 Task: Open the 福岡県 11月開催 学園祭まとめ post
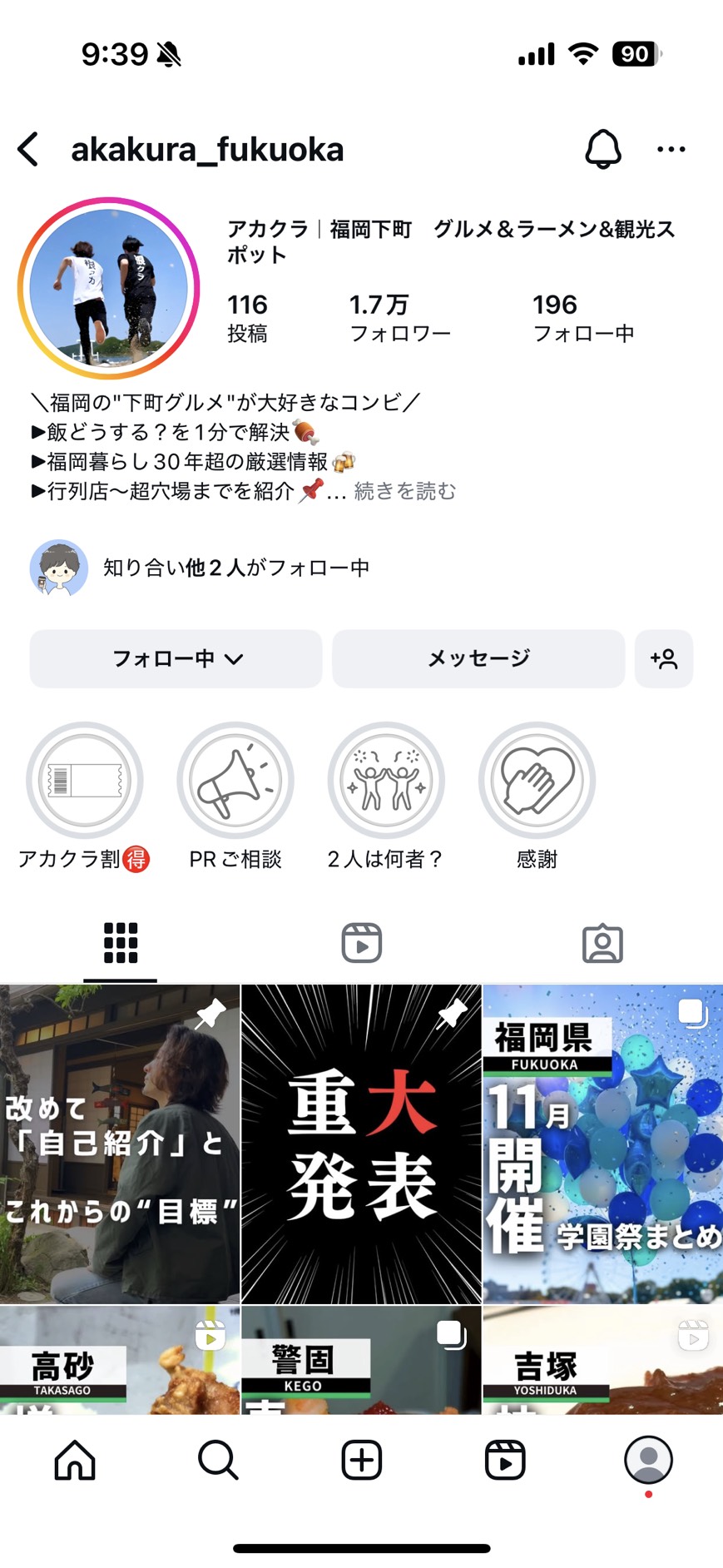602,1144
